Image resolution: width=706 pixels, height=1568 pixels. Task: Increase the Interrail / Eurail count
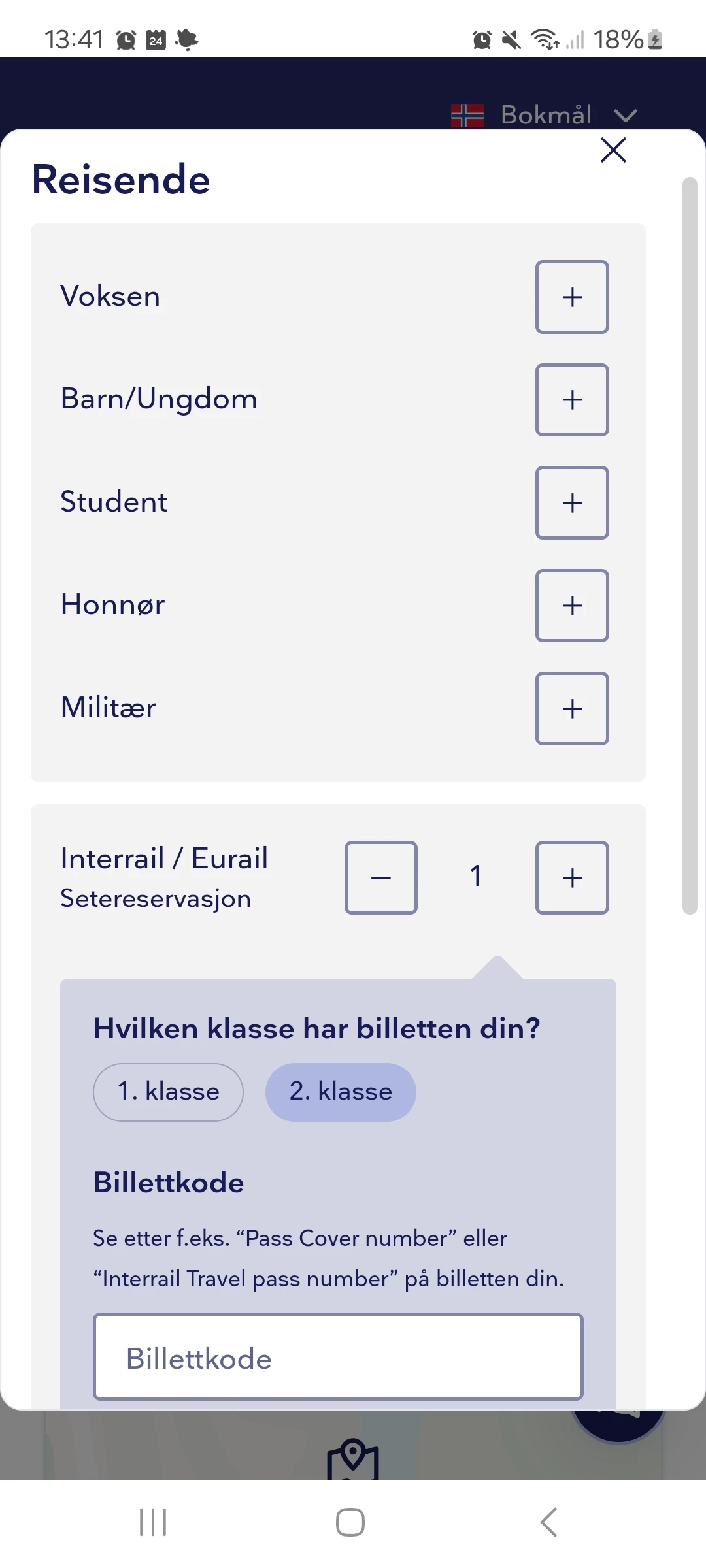(572, 877)
